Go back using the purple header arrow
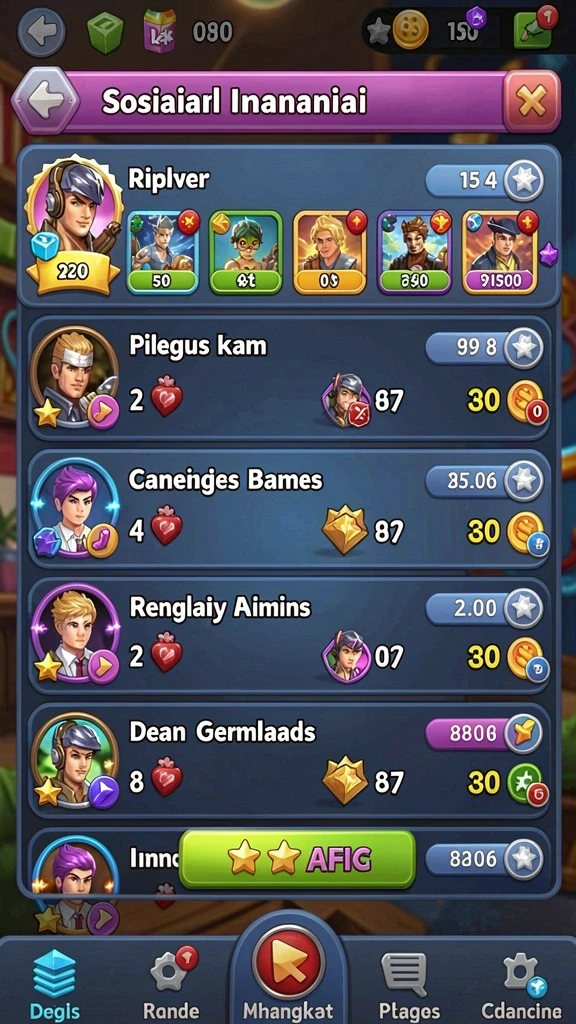Viewport: 576px width, 1024px height. (x=45, y=102)
